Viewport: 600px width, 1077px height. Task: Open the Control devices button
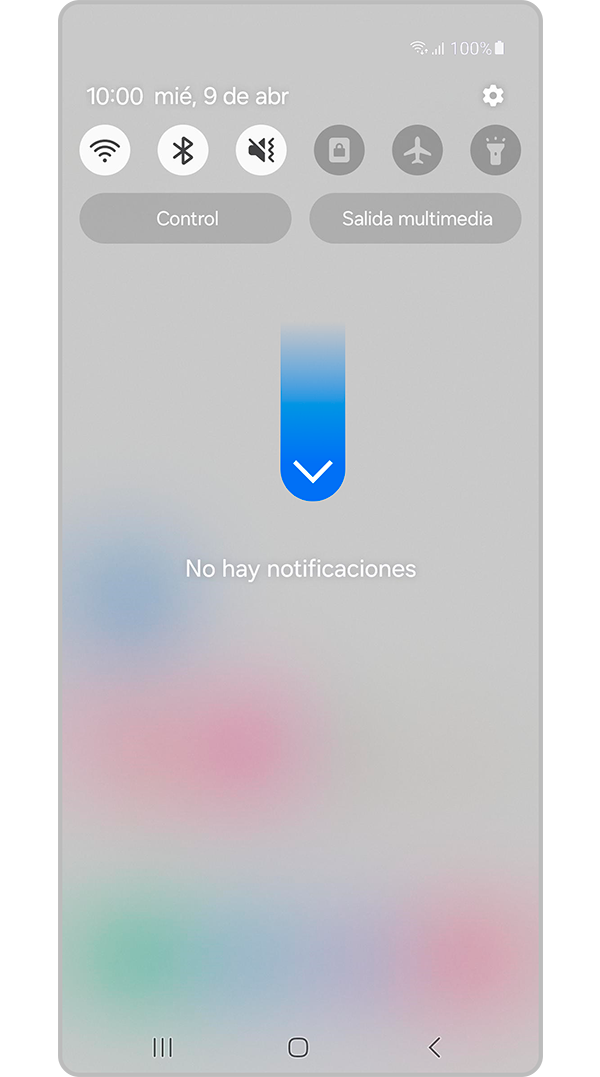click(186, 218)
